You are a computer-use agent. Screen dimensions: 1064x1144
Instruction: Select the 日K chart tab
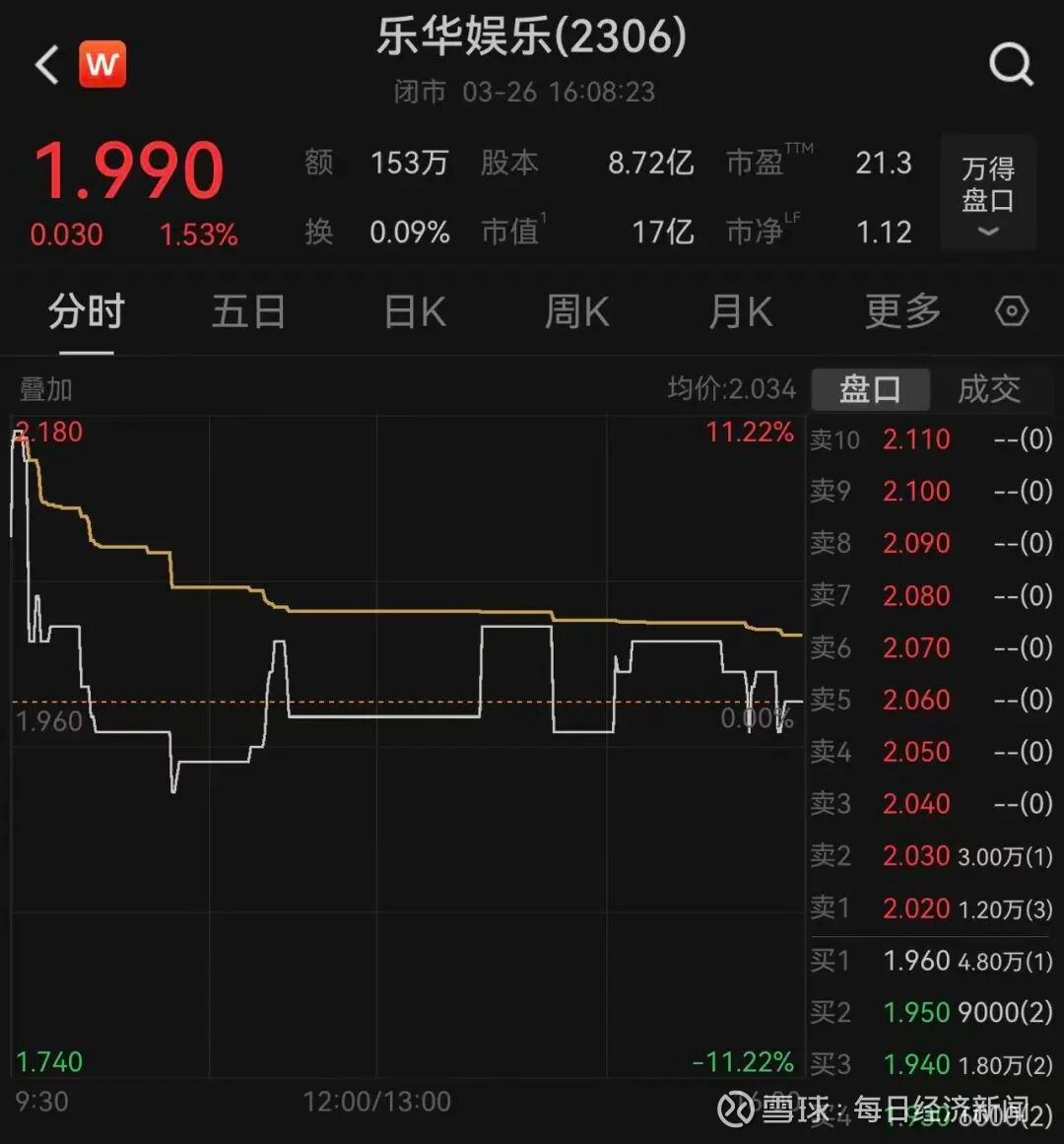tap(415, 312)
